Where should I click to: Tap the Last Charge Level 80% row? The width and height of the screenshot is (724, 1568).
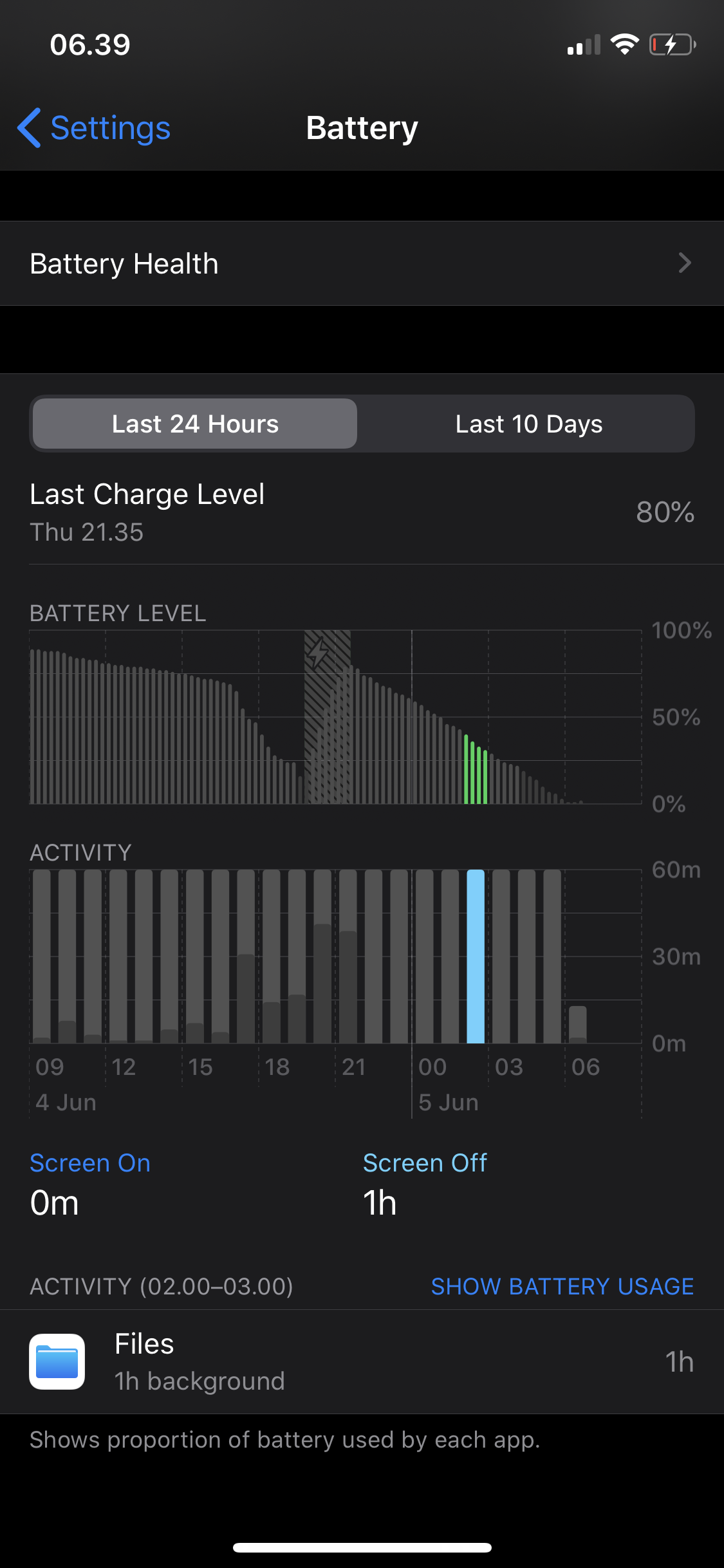(362, 512)
